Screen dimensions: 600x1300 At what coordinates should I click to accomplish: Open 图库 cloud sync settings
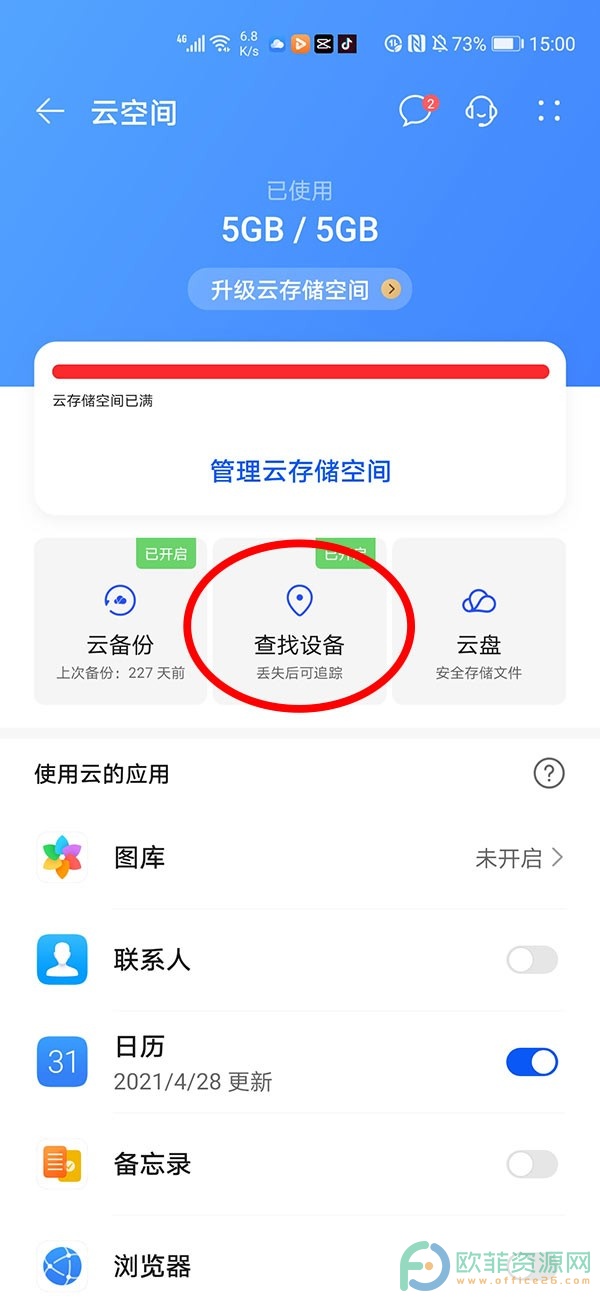pos(300,858)
